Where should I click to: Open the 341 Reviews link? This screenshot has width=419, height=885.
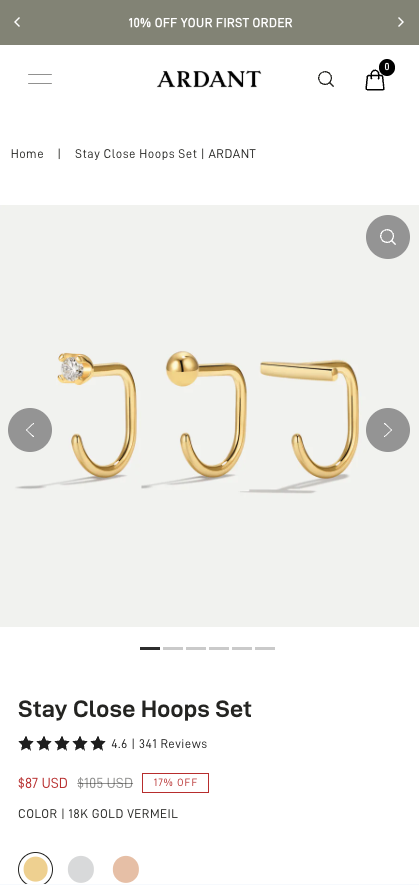pyautogui.click(x=173, y=744)
